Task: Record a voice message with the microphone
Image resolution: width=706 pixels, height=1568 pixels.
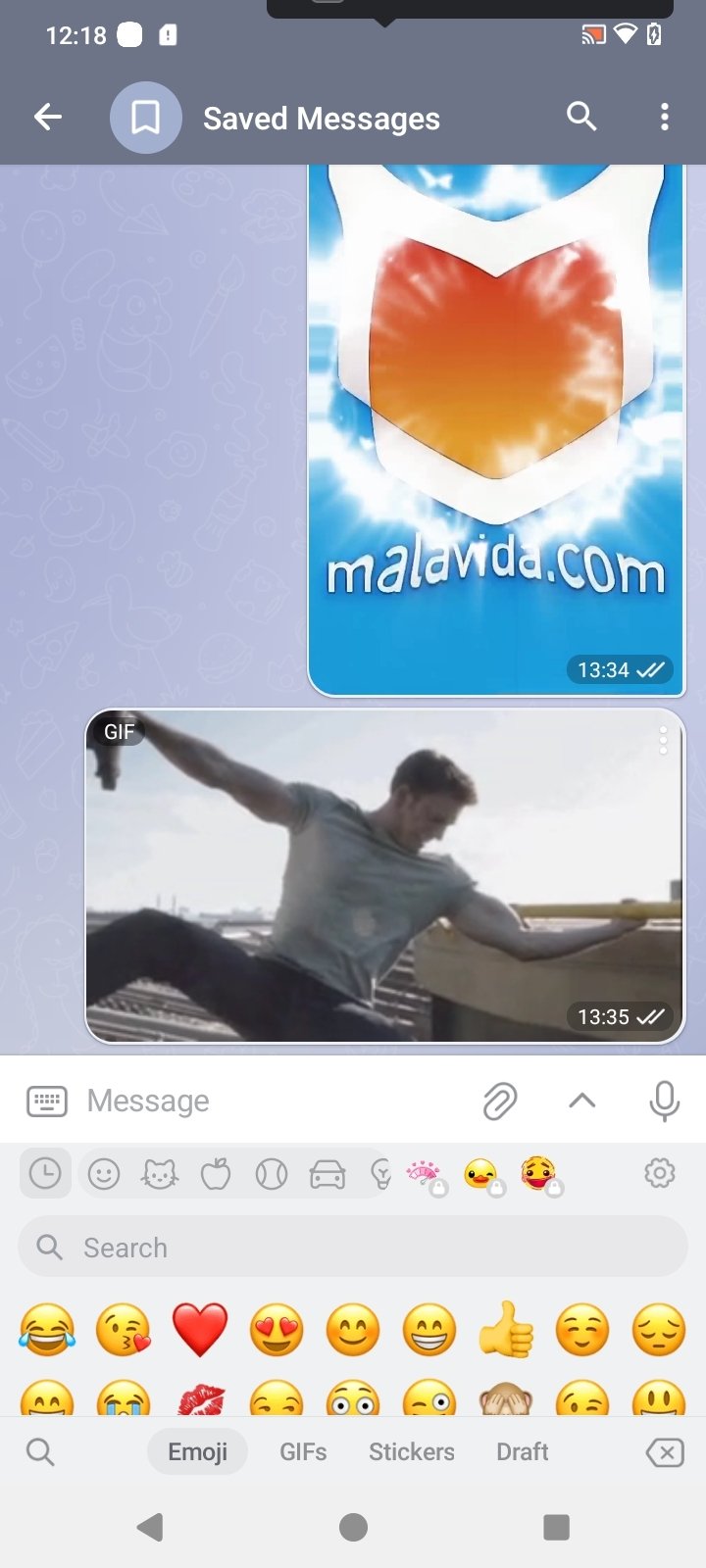Action: click(x=664, y=1101)
